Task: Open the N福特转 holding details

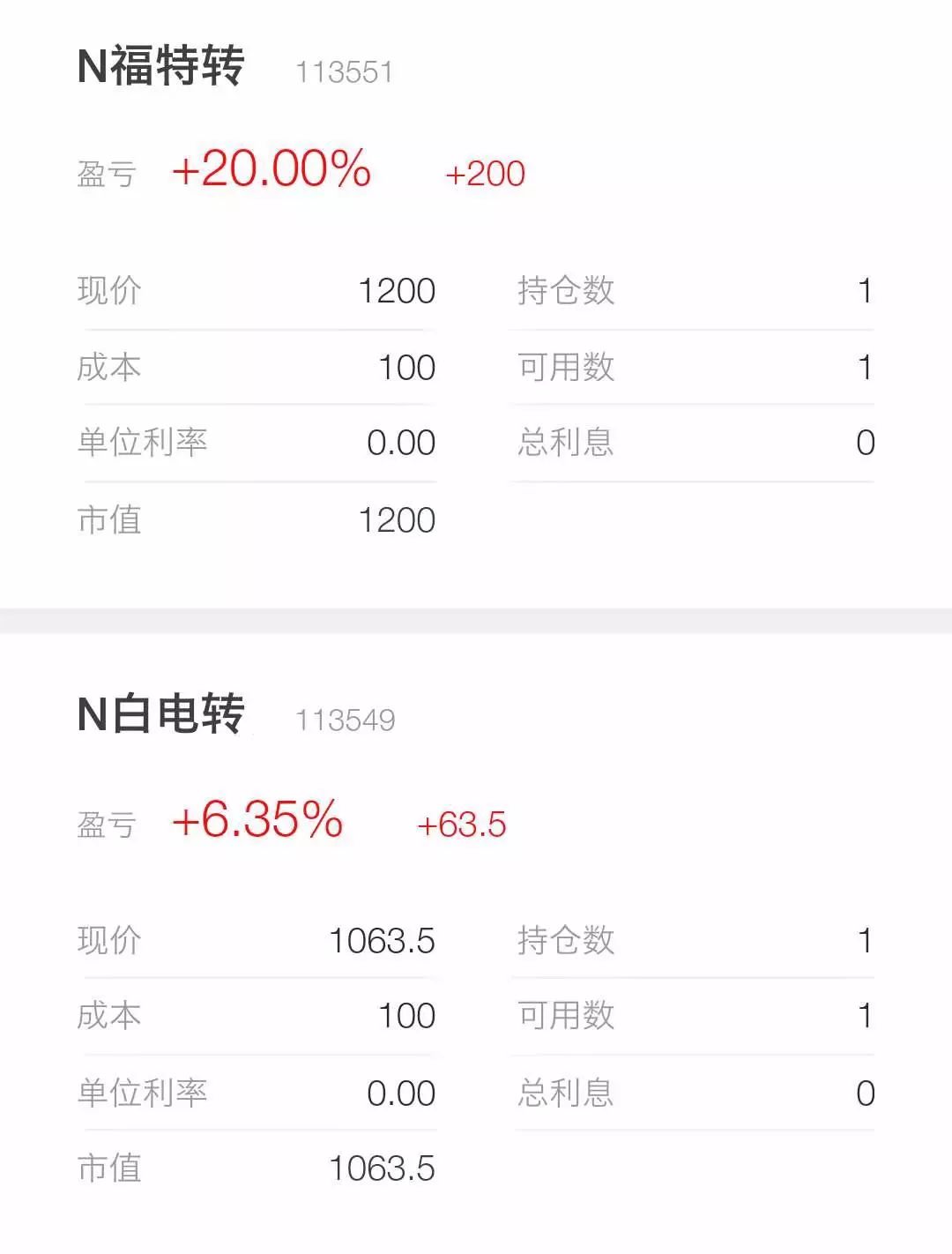Action: [159, 66]
